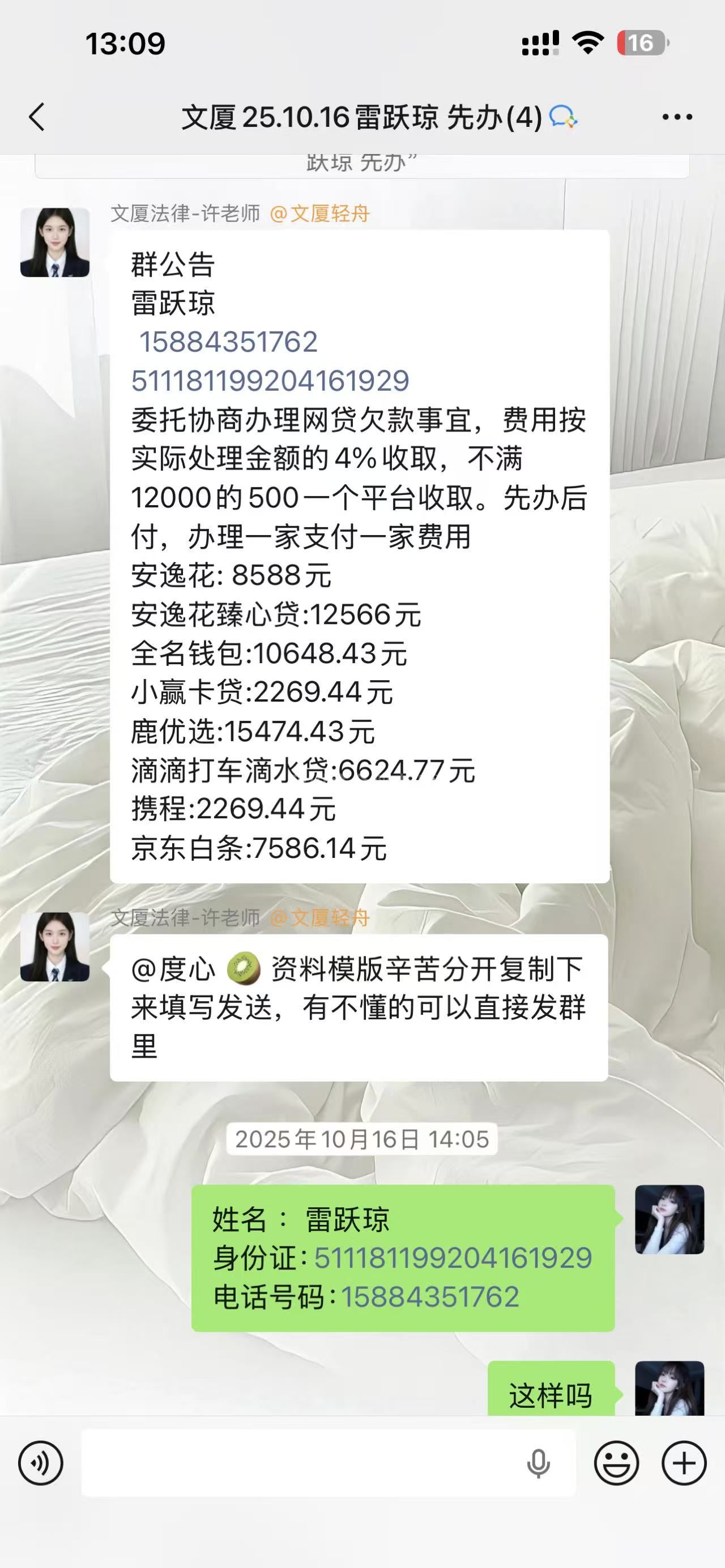Tap the 电话号码 link in the green message
This screenshot has height=1568, width=725.
(429, 1297)
